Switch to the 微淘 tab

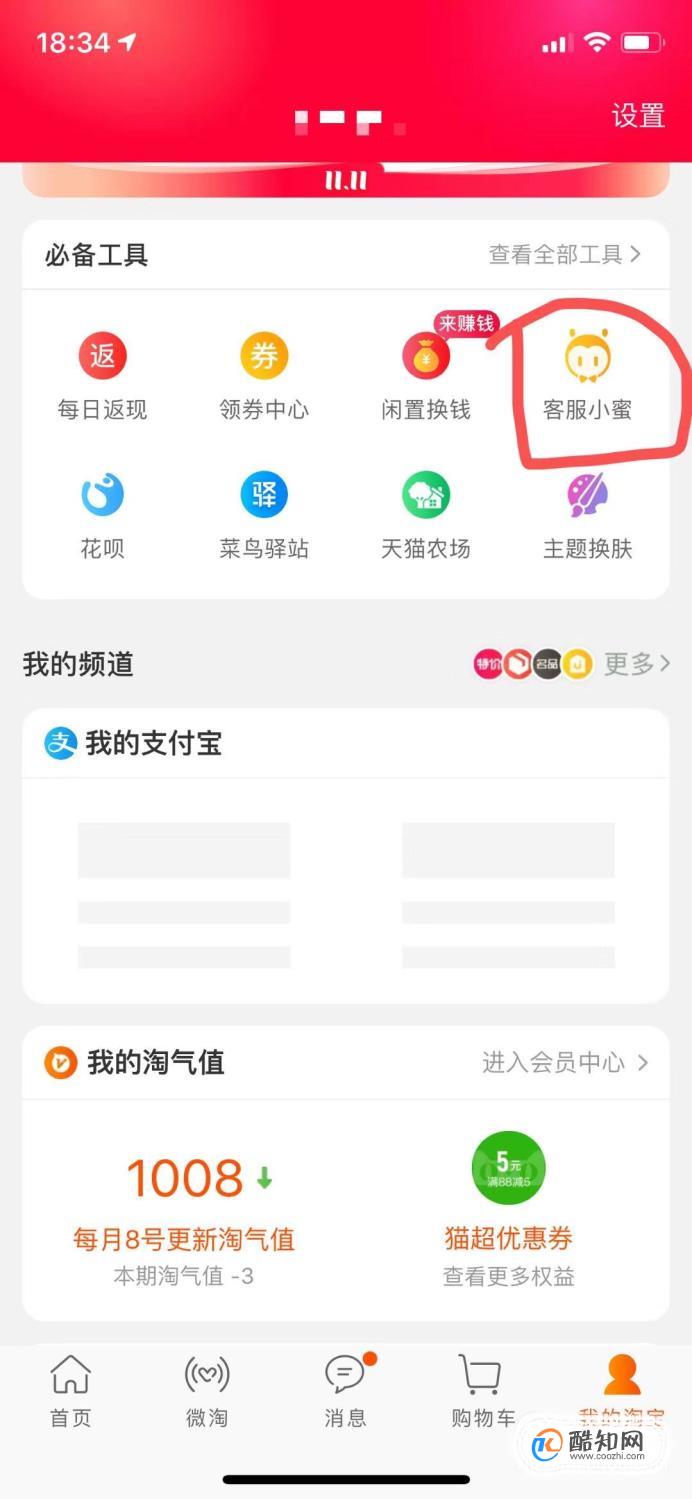[206, 1391]
